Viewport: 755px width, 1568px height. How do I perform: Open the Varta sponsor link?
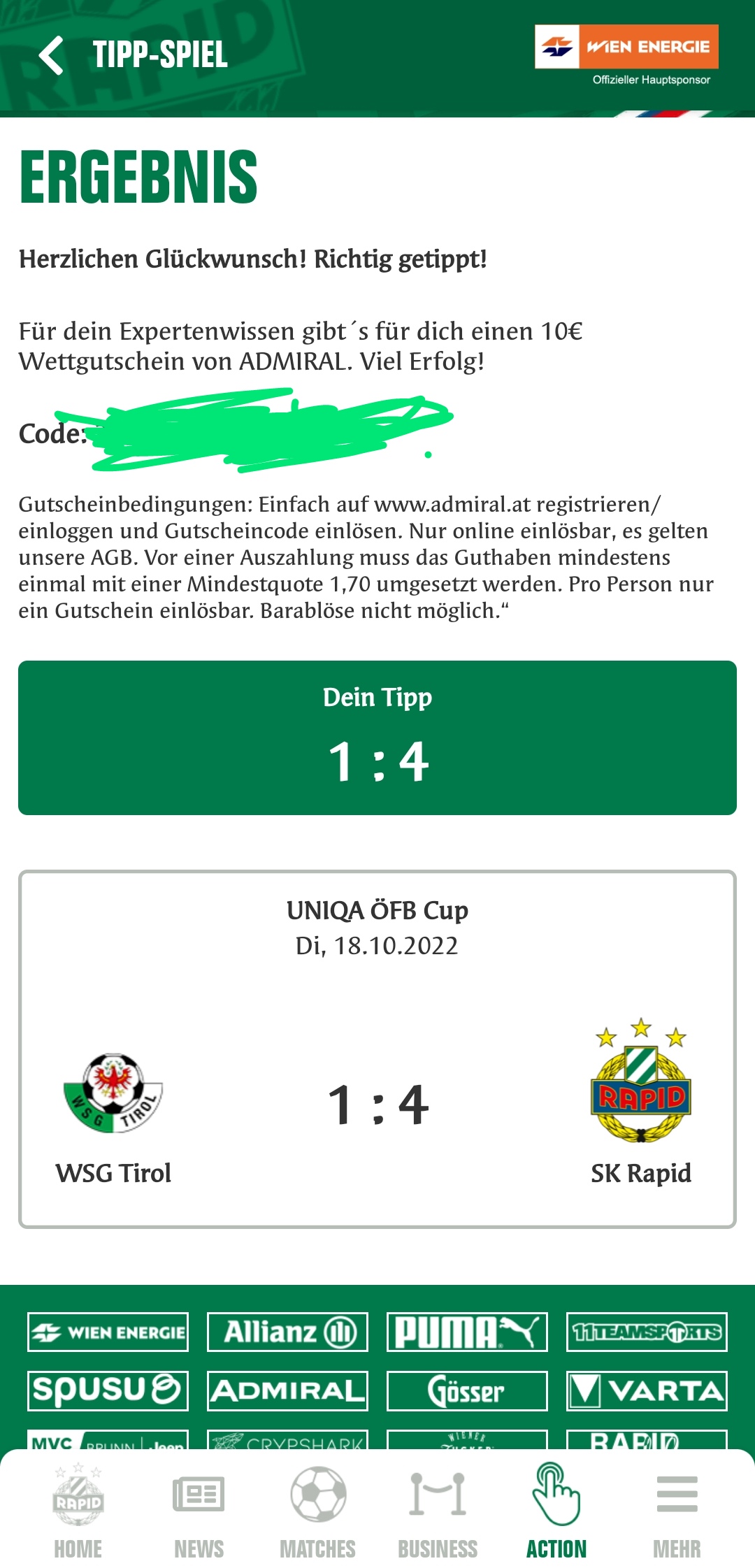(647, 1390)
